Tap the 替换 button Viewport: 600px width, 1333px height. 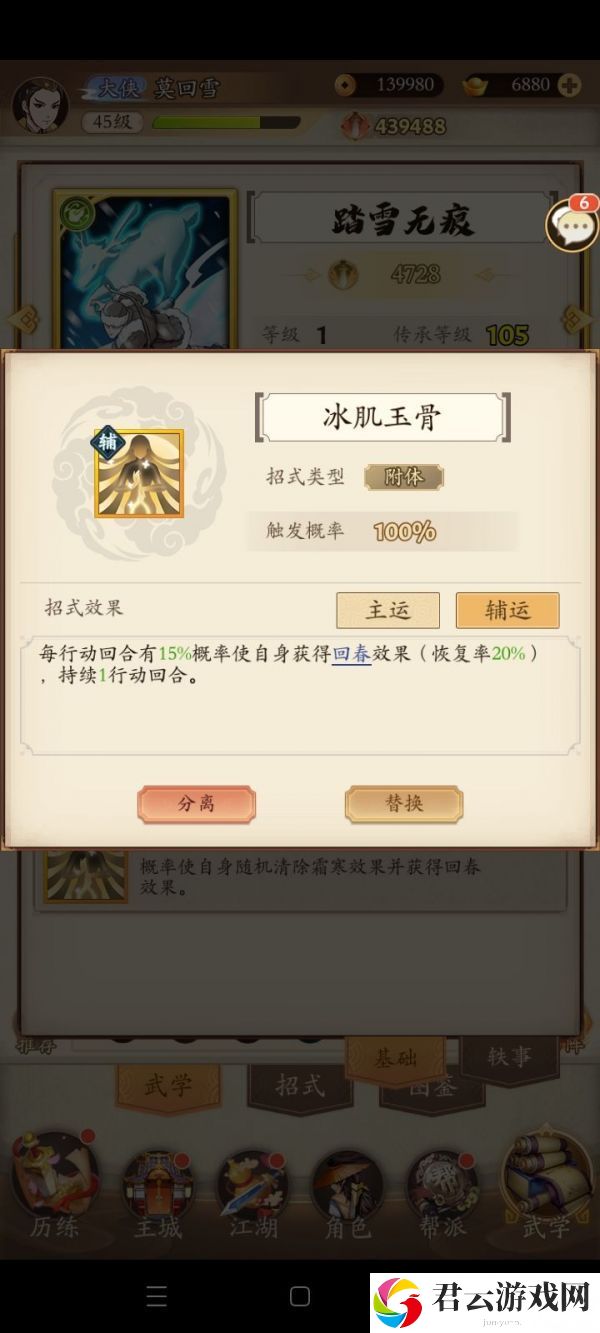tap(404, 803)
